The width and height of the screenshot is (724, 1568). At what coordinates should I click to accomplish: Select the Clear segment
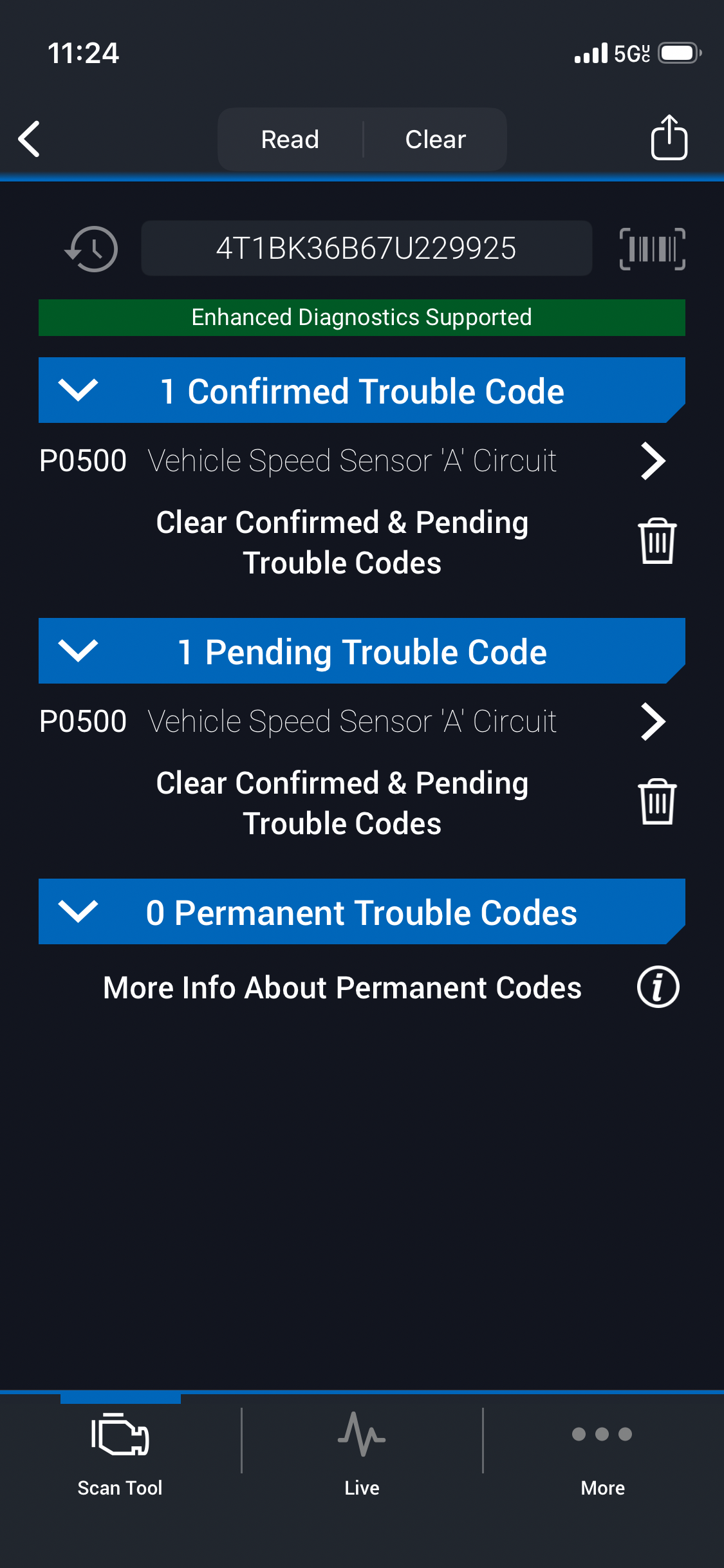point(435,139)
